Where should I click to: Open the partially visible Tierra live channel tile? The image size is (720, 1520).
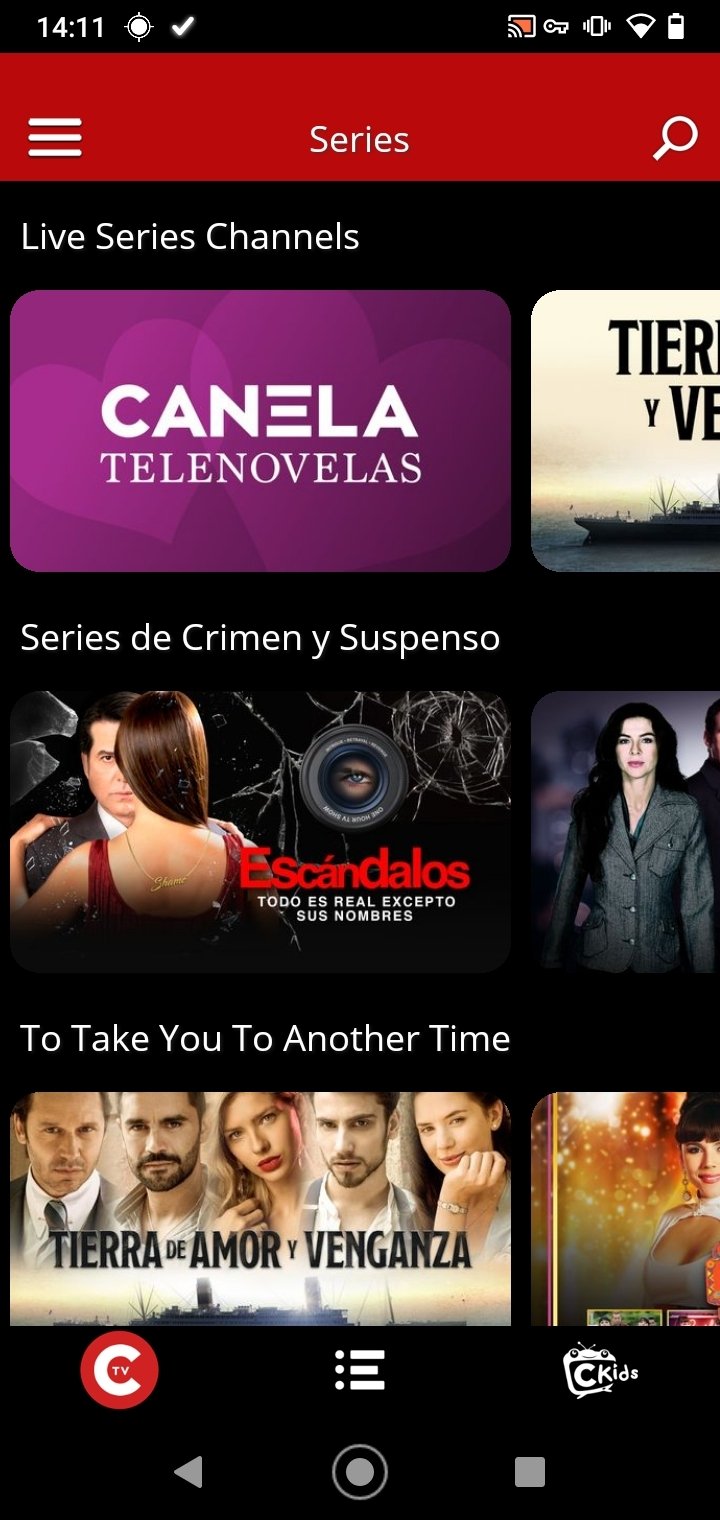coord(625,431)
